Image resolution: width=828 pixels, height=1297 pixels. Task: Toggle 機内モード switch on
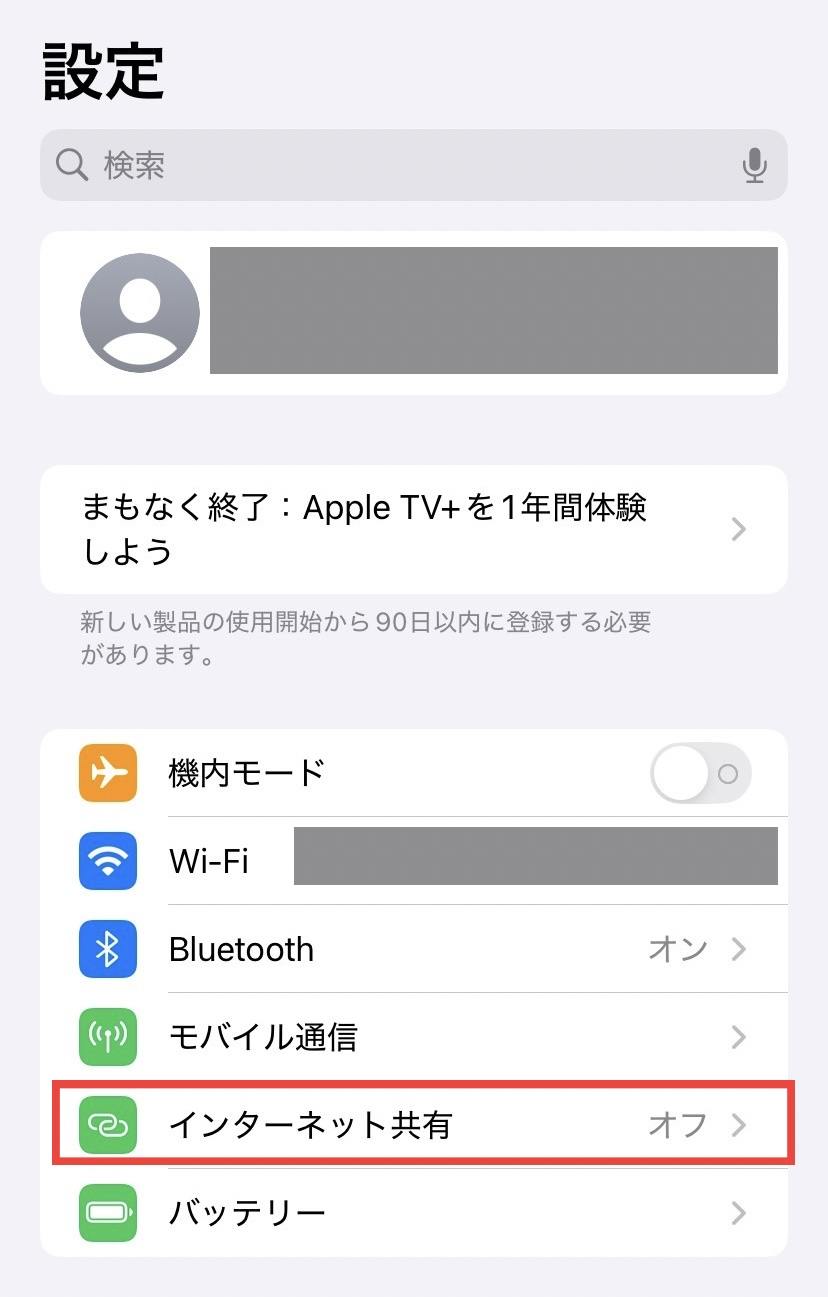tap(700, 773)
